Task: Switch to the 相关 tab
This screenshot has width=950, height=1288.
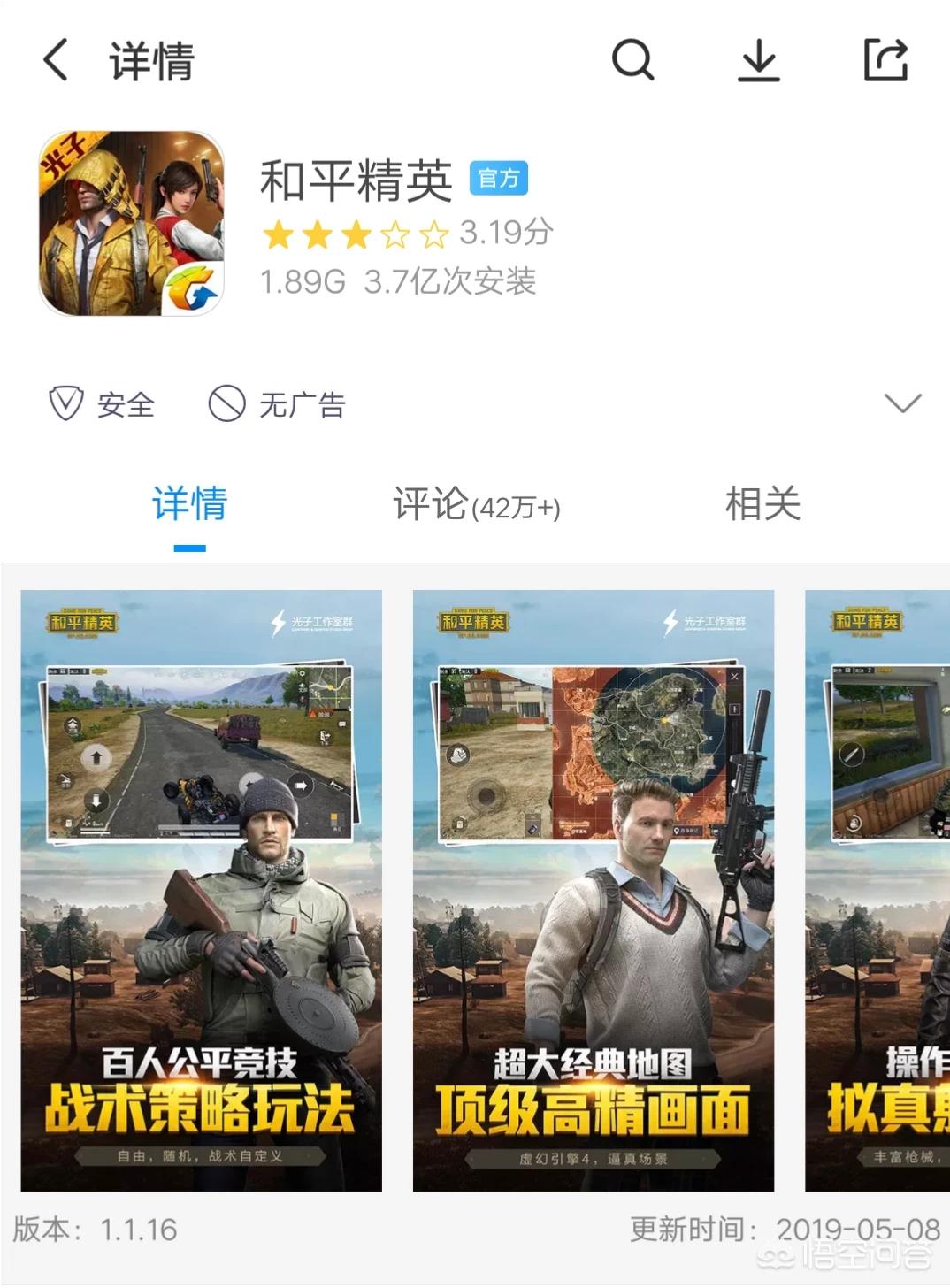Action: click(x=762, y=505)
